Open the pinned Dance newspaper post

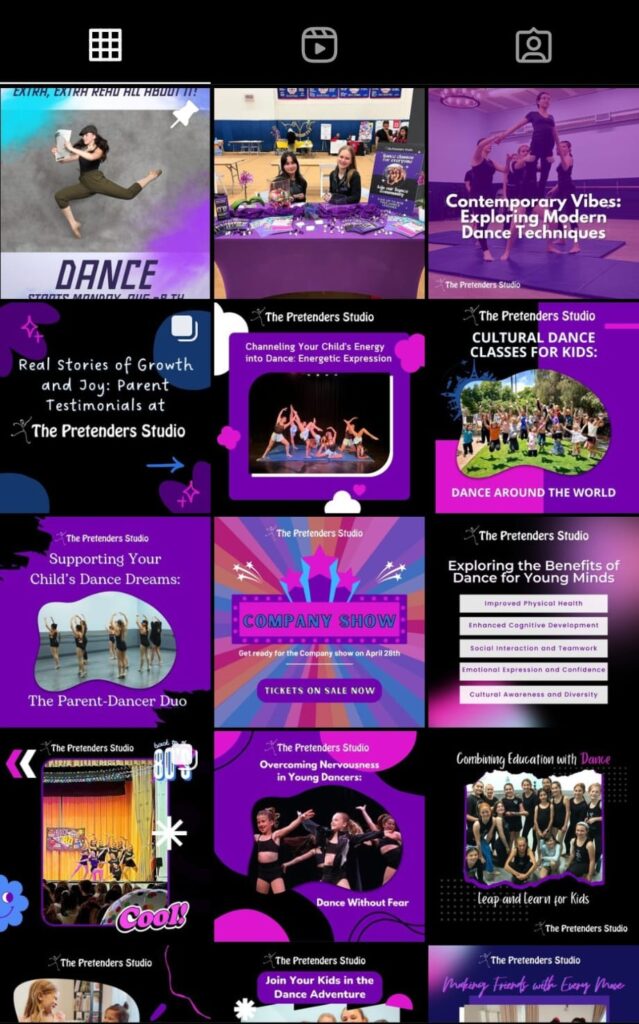tap(105, 193)
